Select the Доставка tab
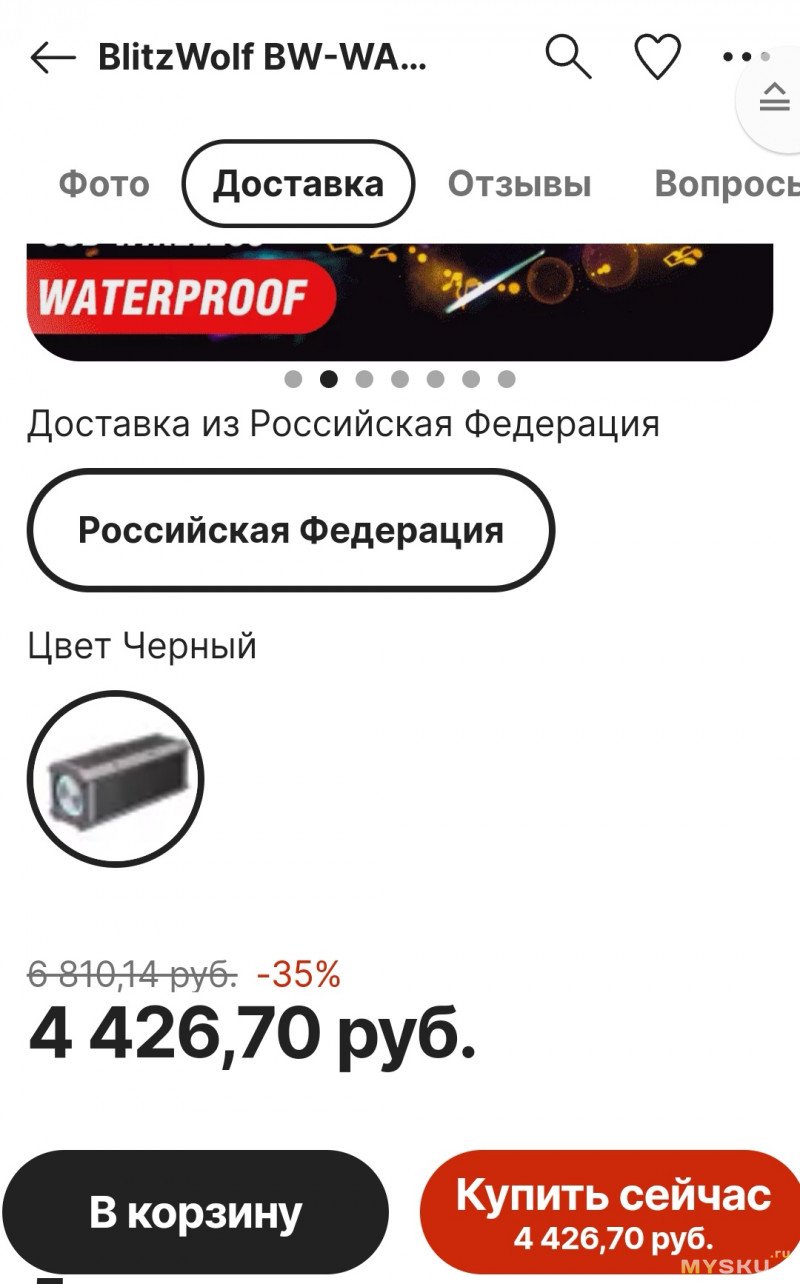Screen dimensions: 800x1284 pyautogui.click(x=298, y=184)
